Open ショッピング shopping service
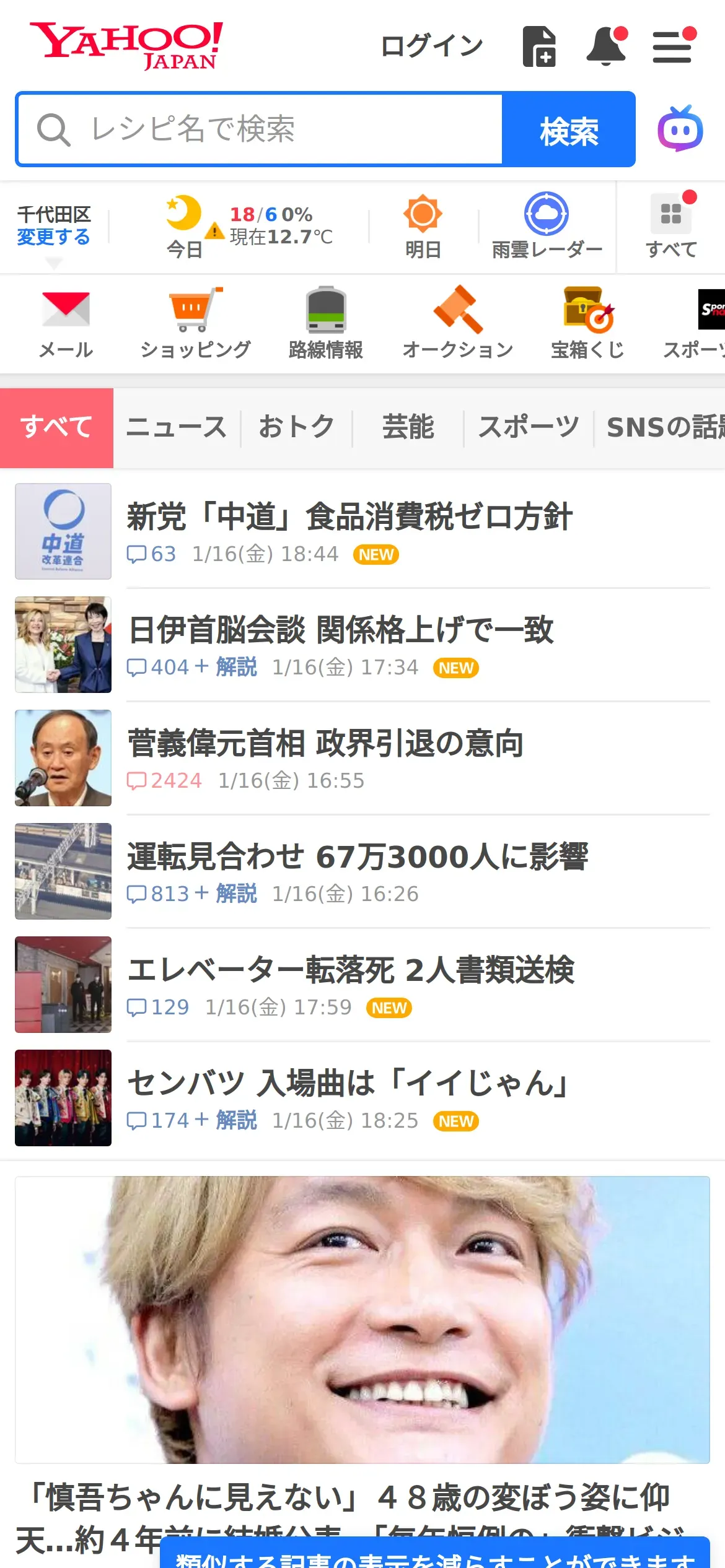 click(195, 323)
